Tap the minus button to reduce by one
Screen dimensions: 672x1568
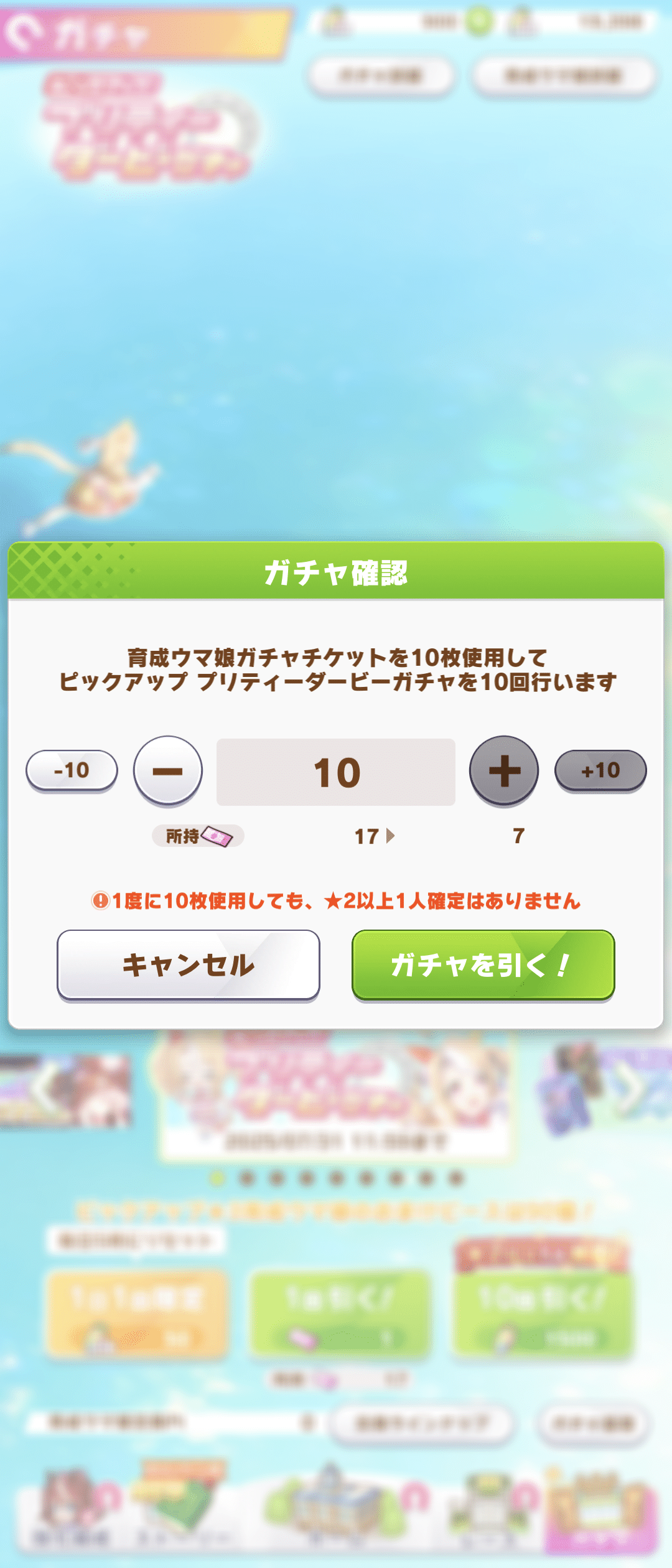pyautogui.click(x=168, y=770)
